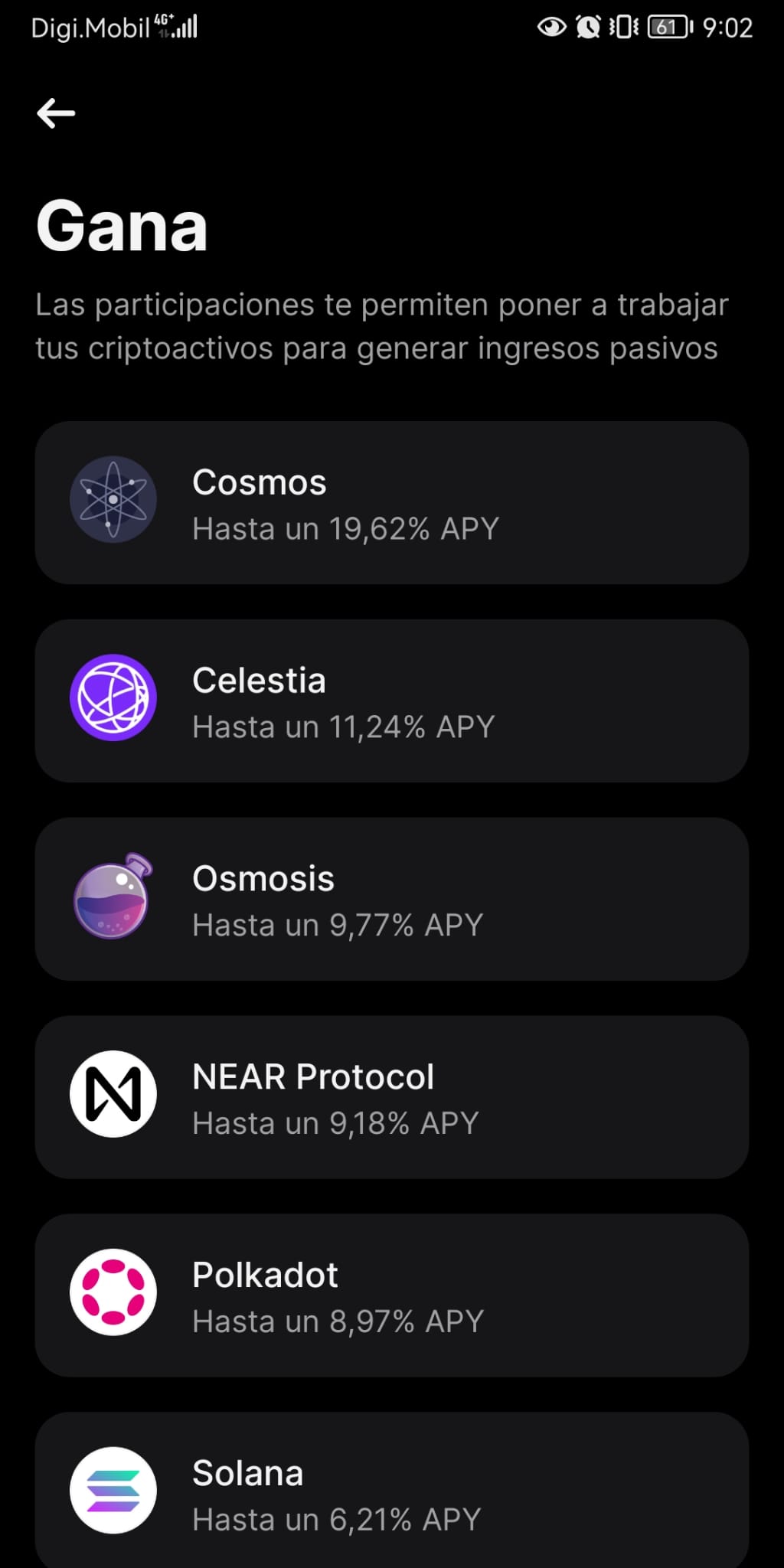This screenshot has width=784, height=1568.
Task: Tap the NEAR Protocol staking row
Action: pyautogui.click(x=392, y=1095)
